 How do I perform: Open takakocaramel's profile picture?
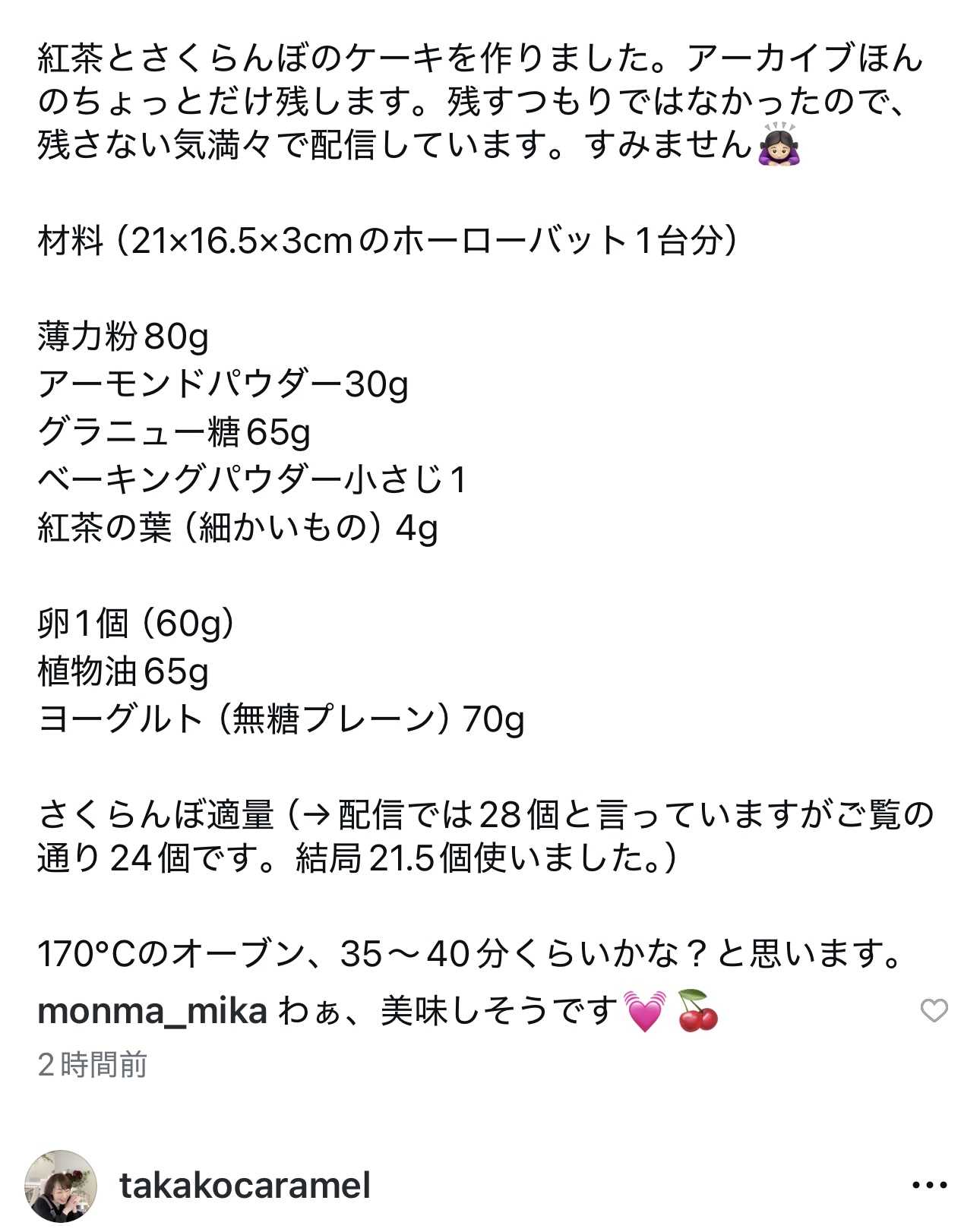pyautogui.click(x=61, y=1185)
